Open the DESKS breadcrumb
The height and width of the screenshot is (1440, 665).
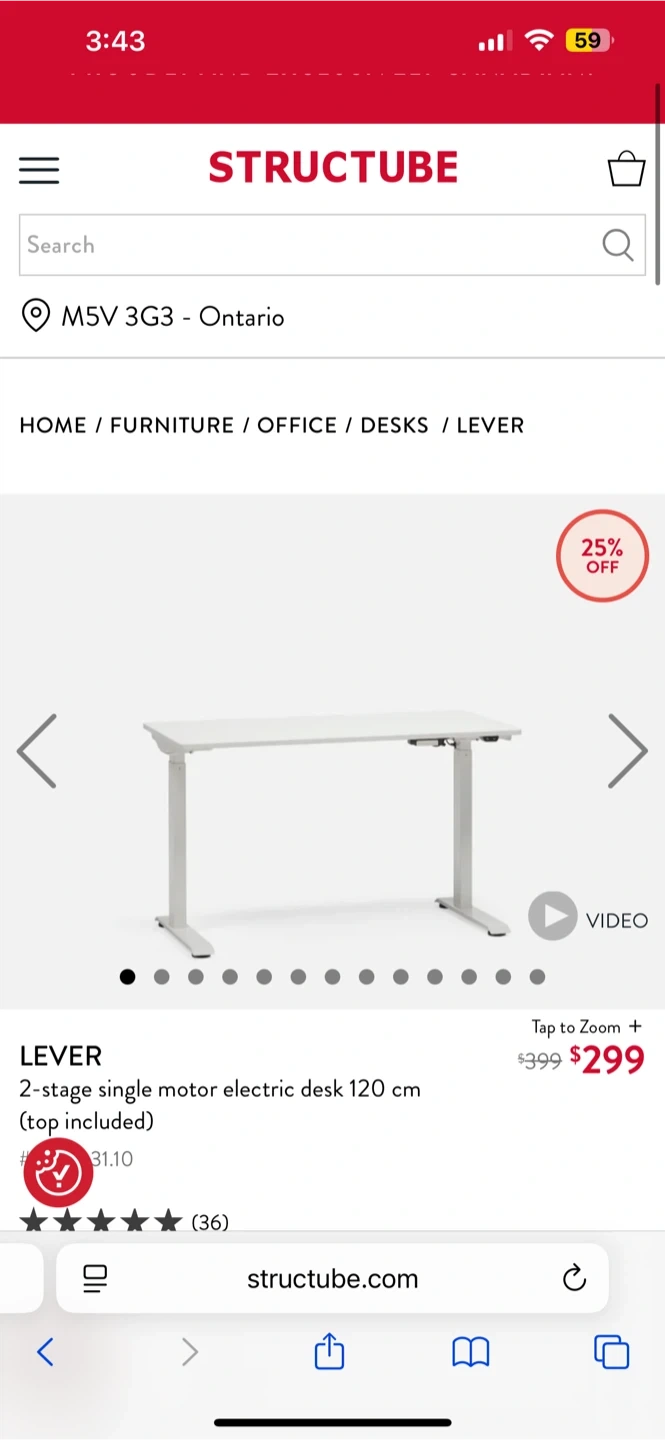394,425
